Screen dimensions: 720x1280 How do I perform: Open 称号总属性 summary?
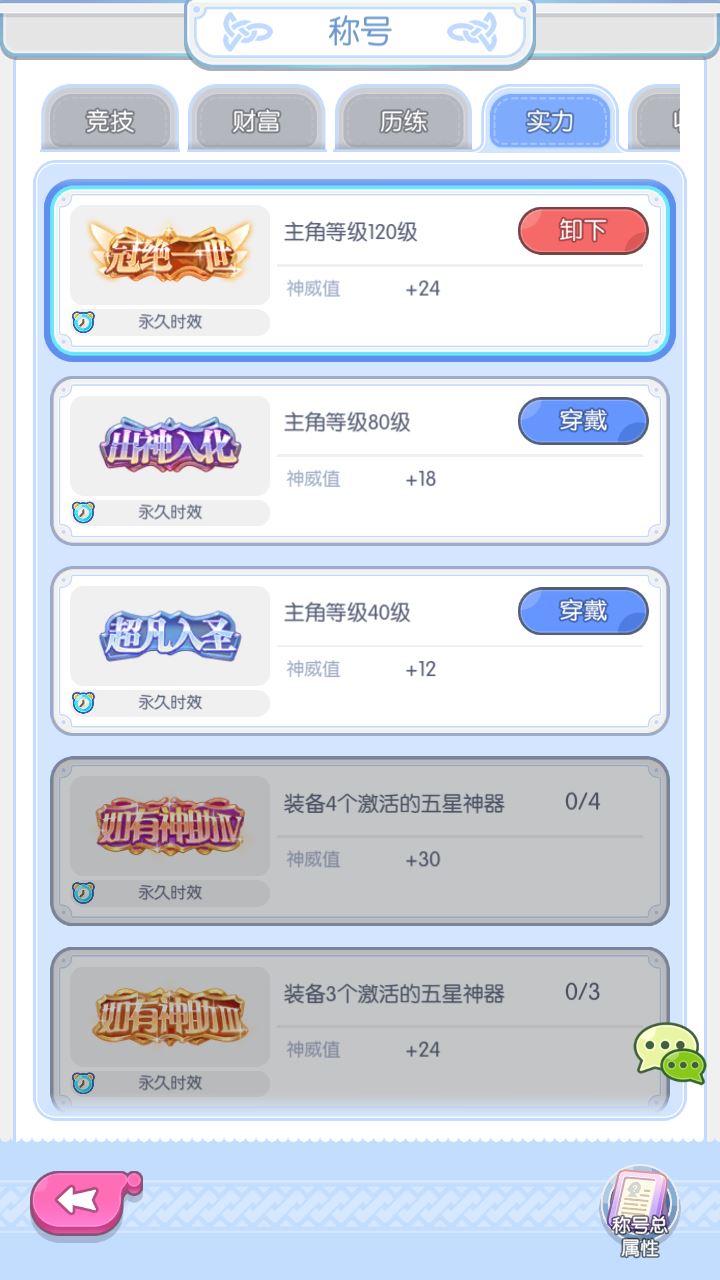click(640, 1212)
